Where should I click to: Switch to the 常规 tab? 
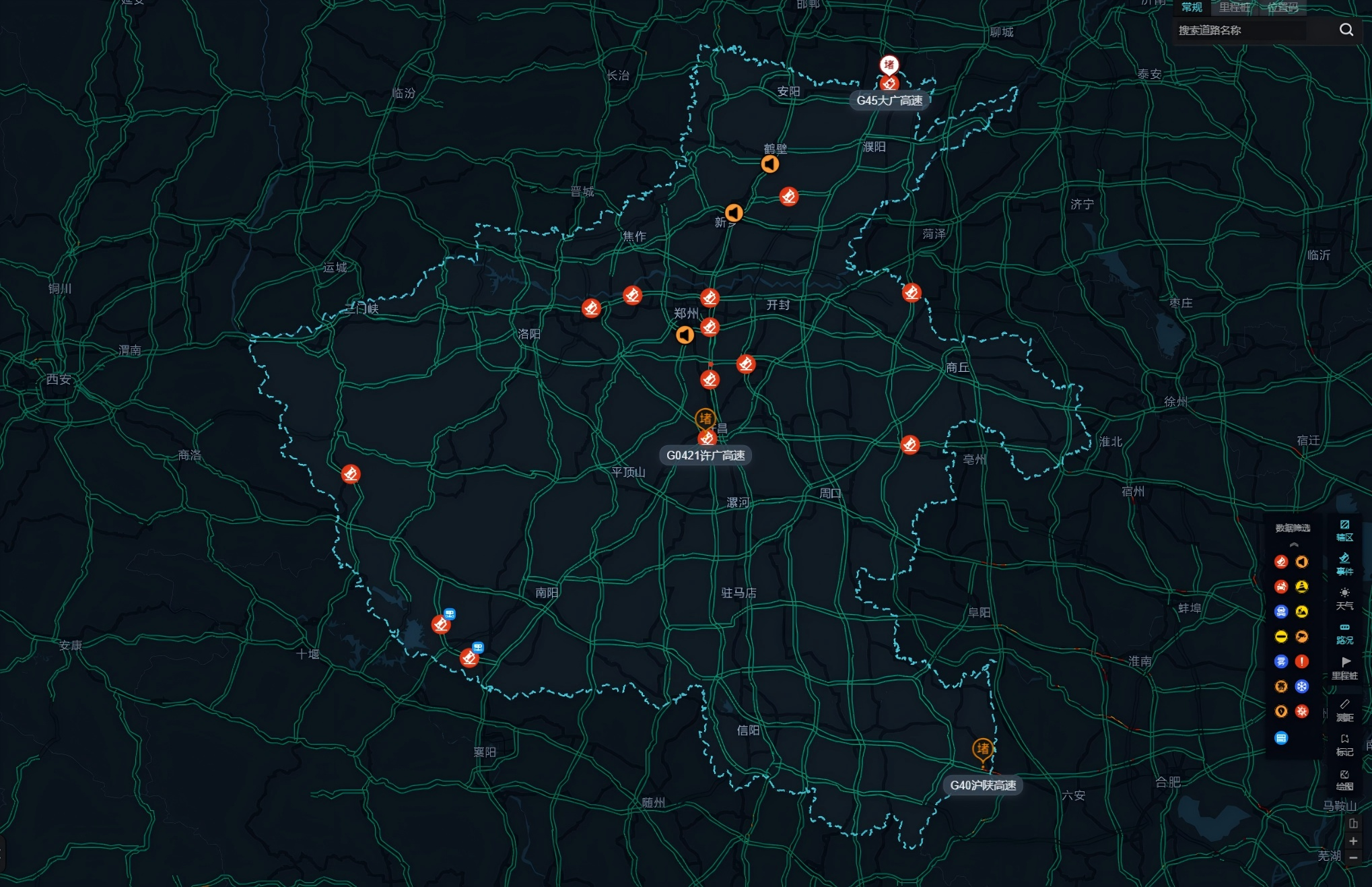[1192, 7]
